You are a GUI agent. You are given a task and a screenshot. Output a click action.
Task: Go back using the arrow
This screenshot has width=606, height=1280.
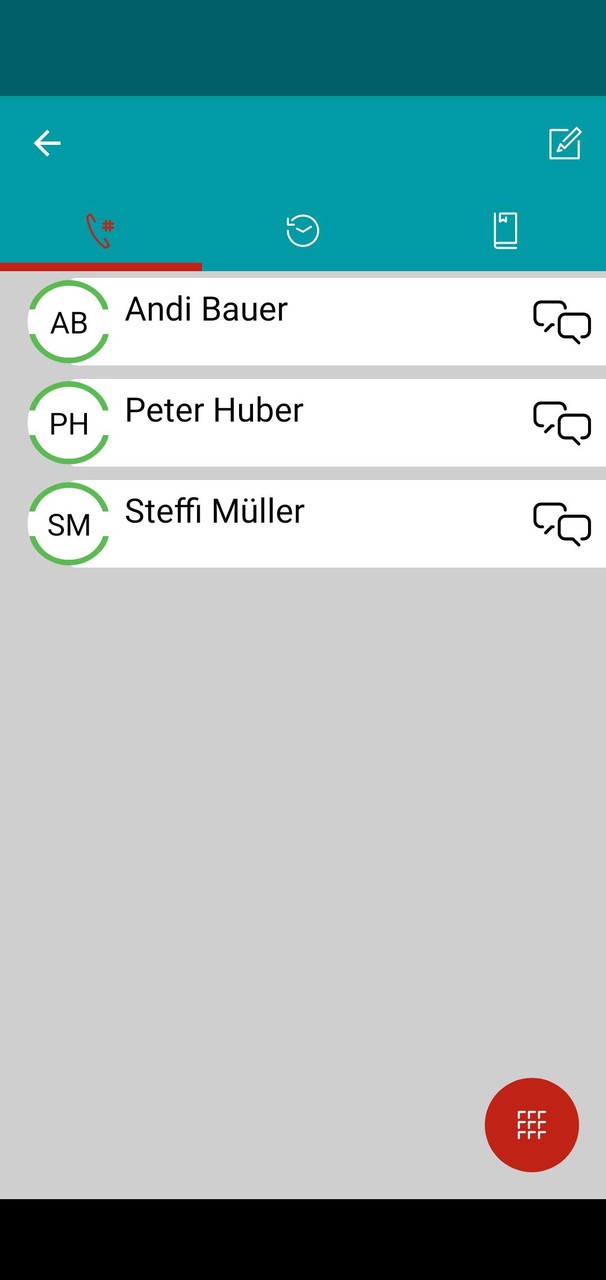click(47, 144)
